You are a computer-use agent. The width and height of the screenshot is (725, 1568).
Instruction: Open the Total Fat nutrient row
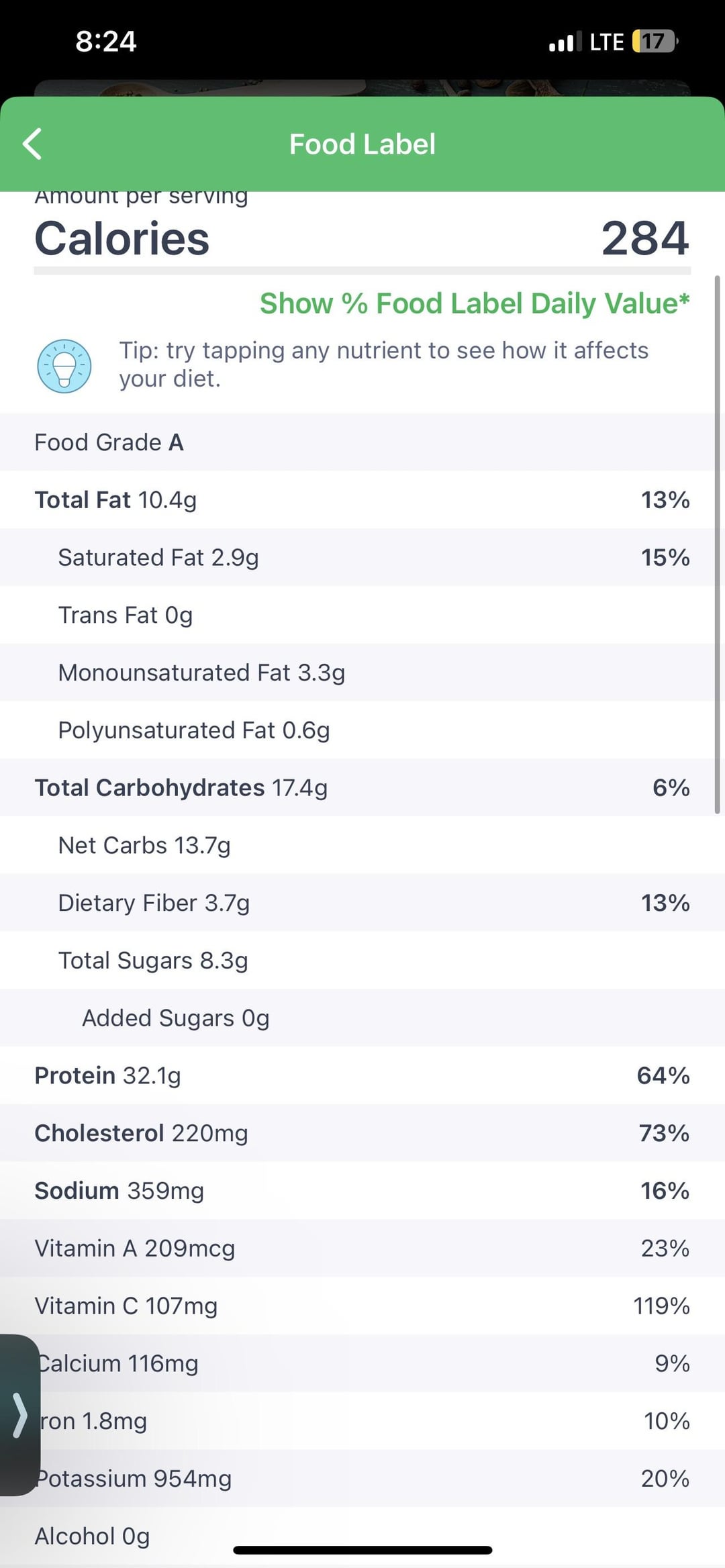pos(362,500)
